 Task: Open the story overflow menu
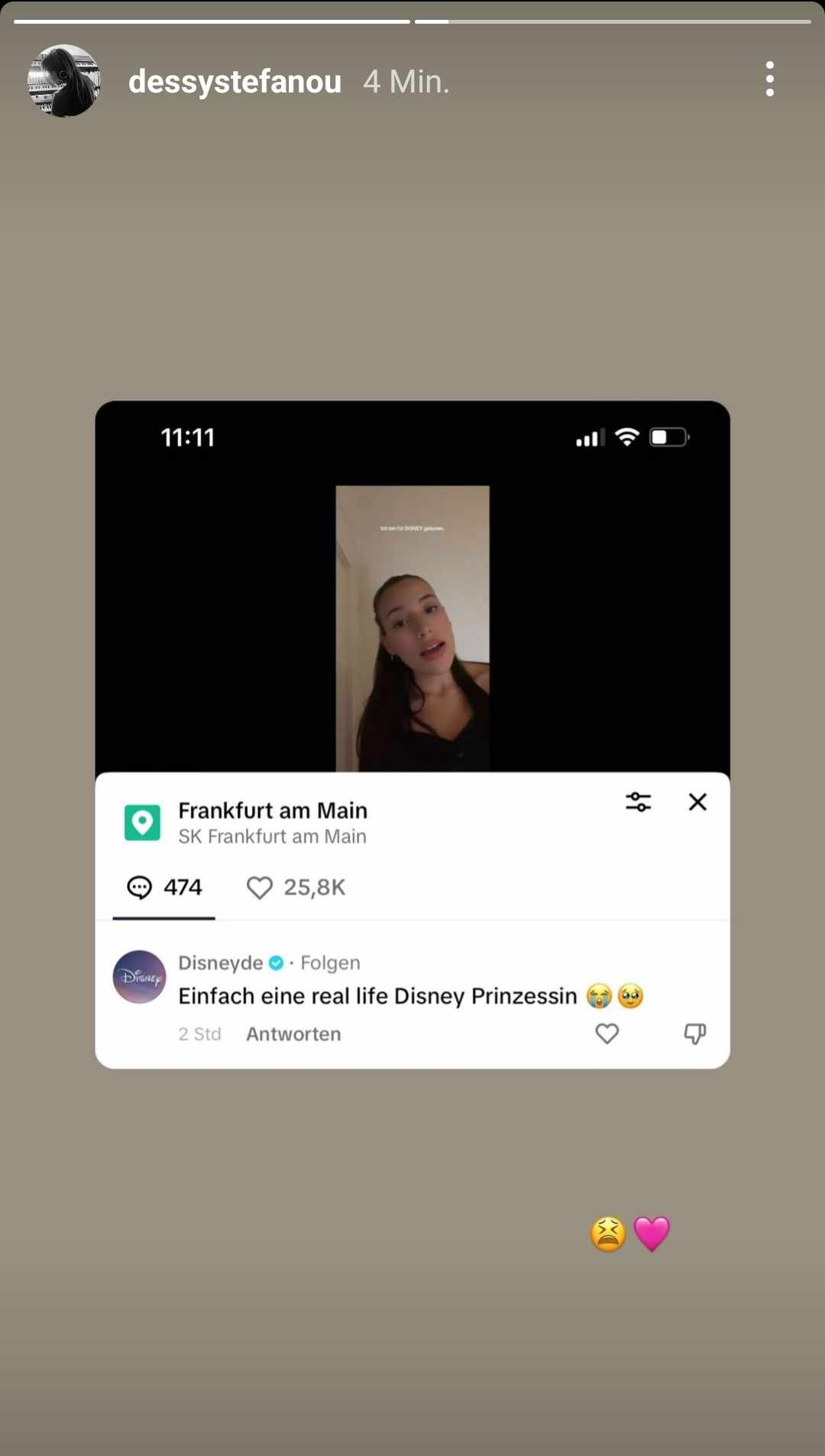(x=769, y=79)
